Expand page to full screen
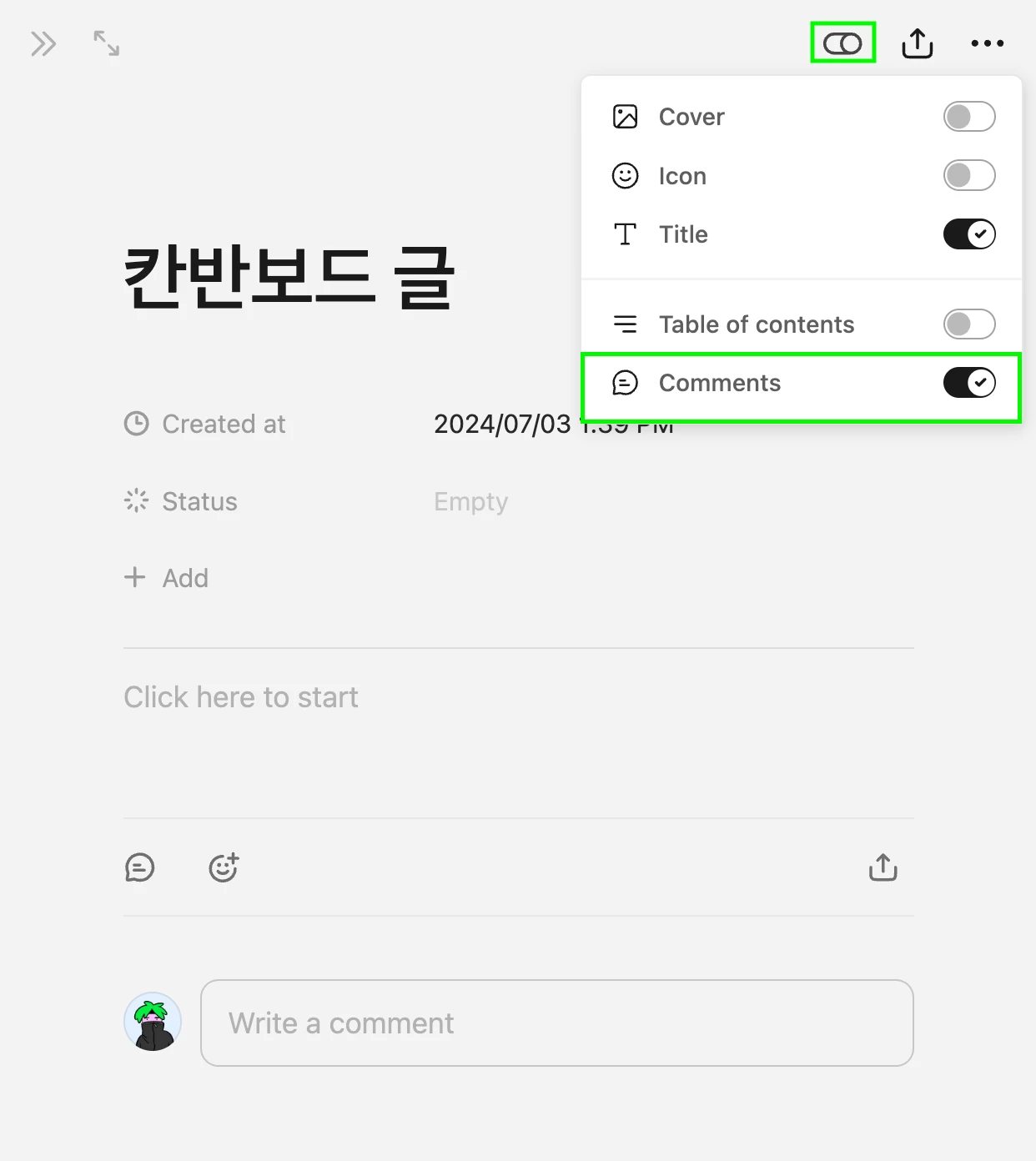Screen dimensions: 1036x1161 (x=106, y=43)
